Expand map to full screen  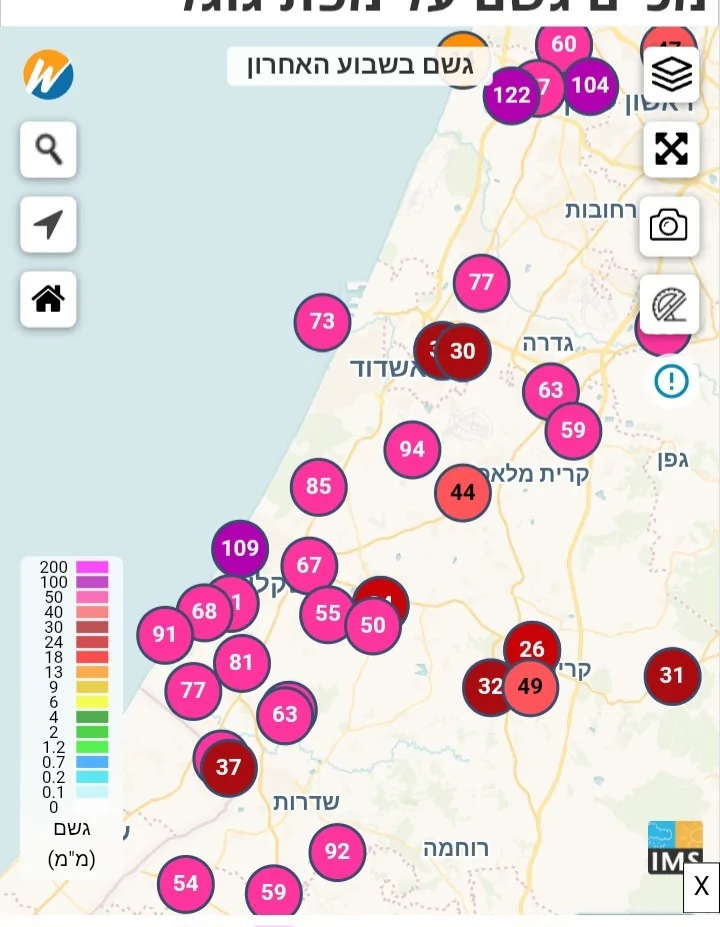tap(671, 149)
